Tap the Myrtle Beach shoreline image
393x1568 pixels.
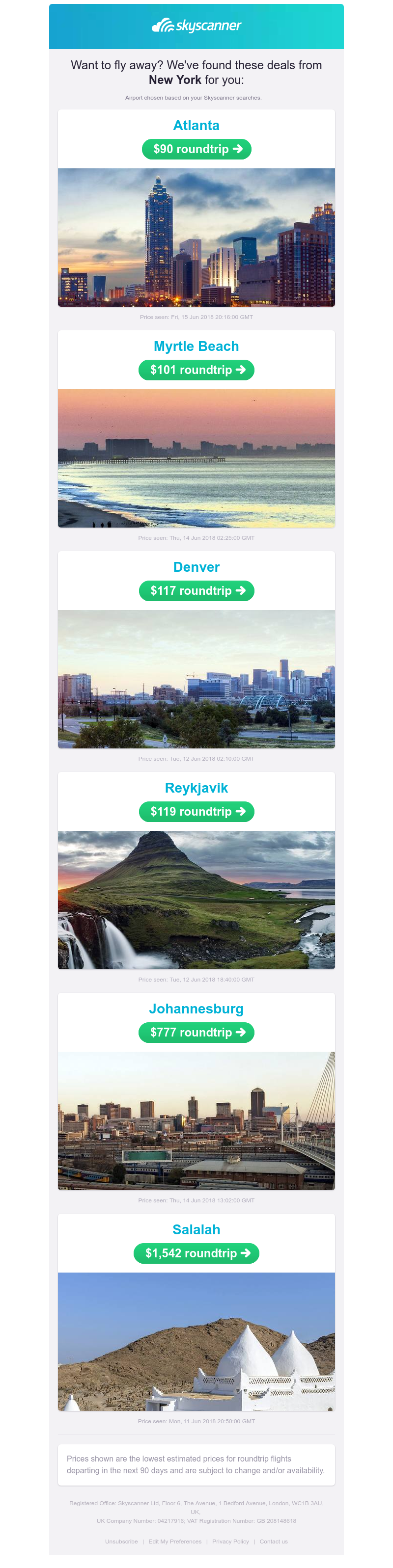[196, 458]
